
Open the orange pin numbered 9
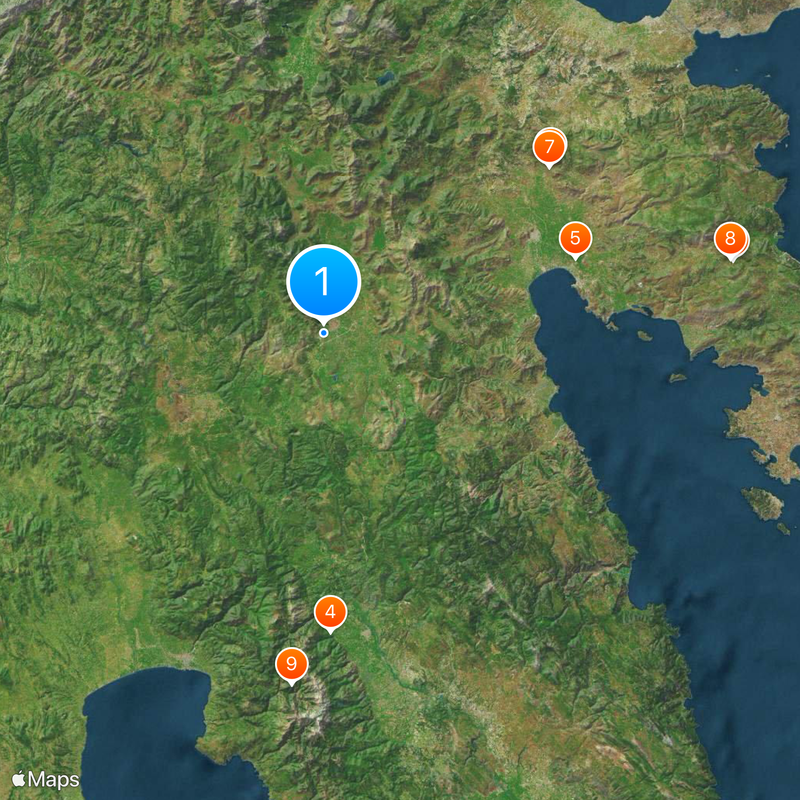pyautogui.click(x=291, y=663)
